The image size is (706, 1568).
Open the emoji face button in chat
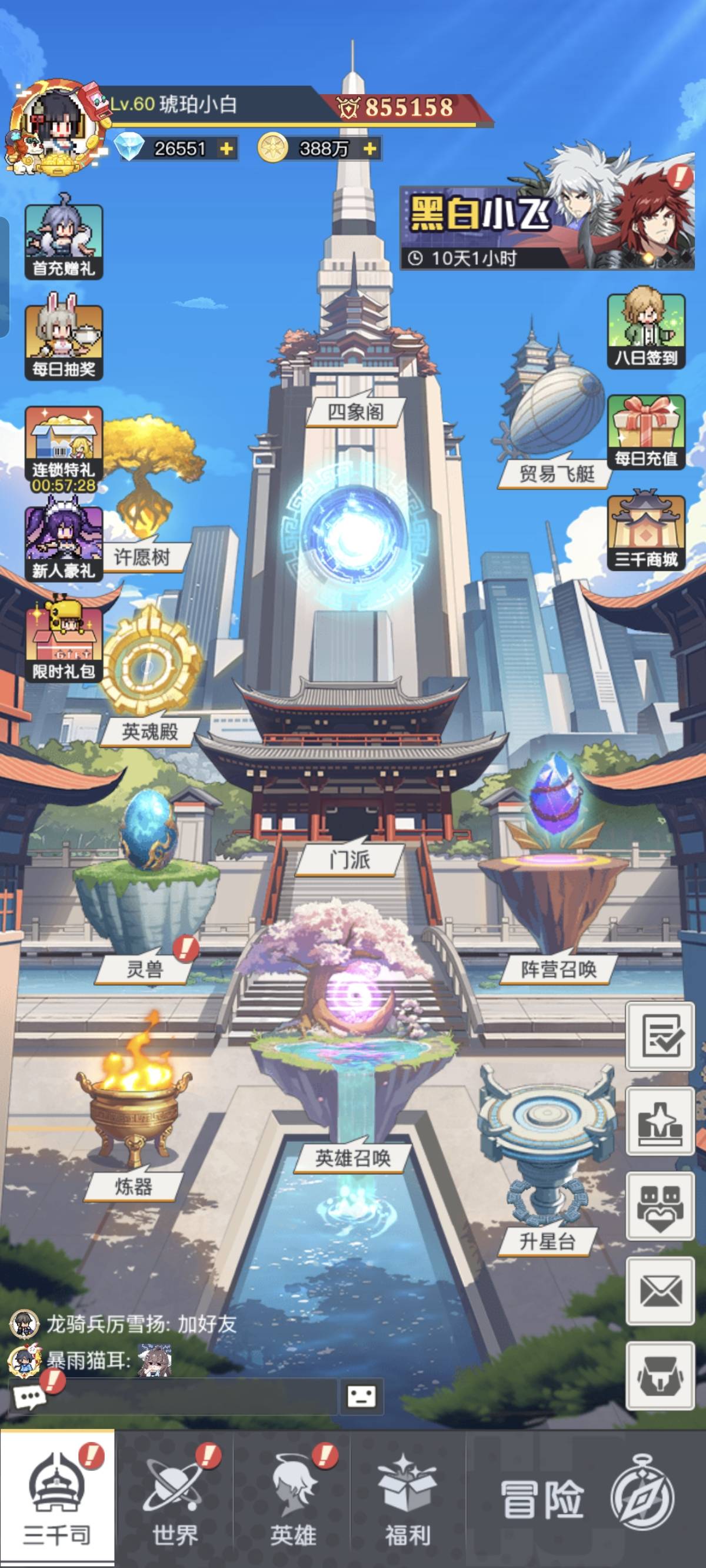pos(361,1396)
